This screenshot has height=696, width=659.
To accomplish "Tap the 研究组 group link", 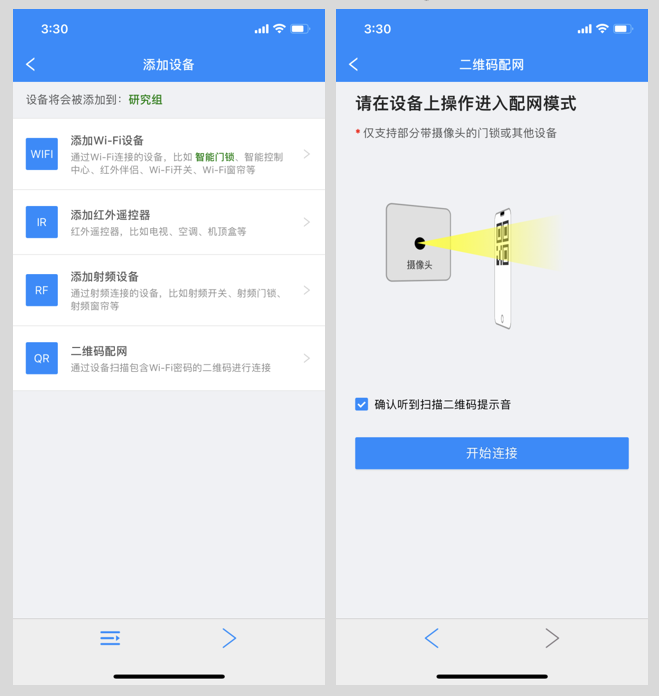I will click(145, 99).
